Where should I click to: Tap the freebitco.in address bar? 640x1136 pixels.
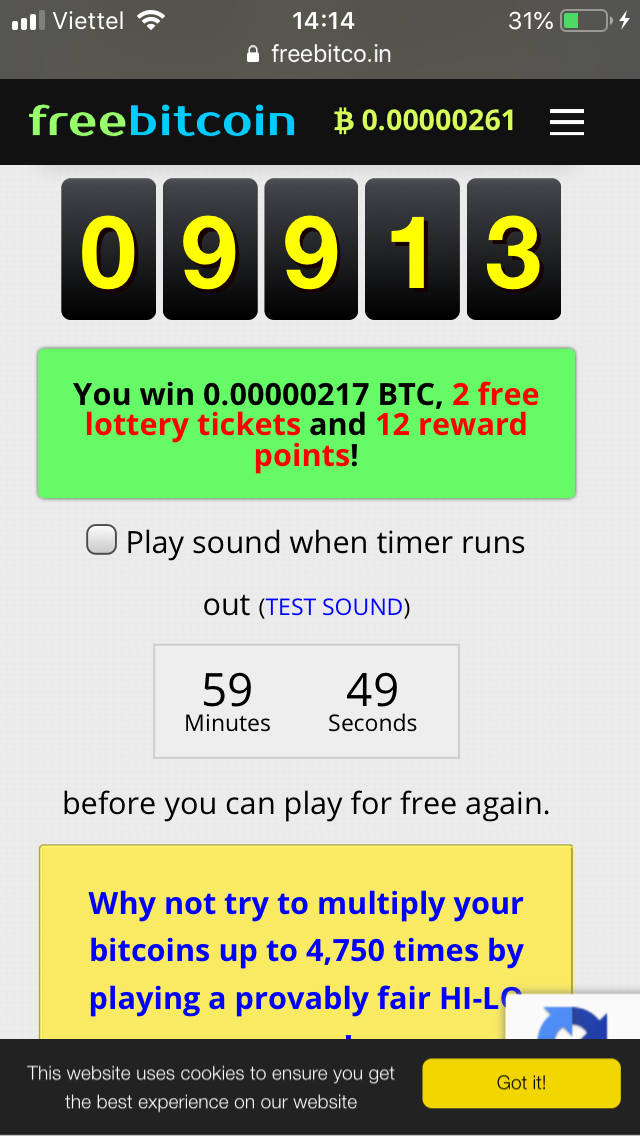[320, 54]
